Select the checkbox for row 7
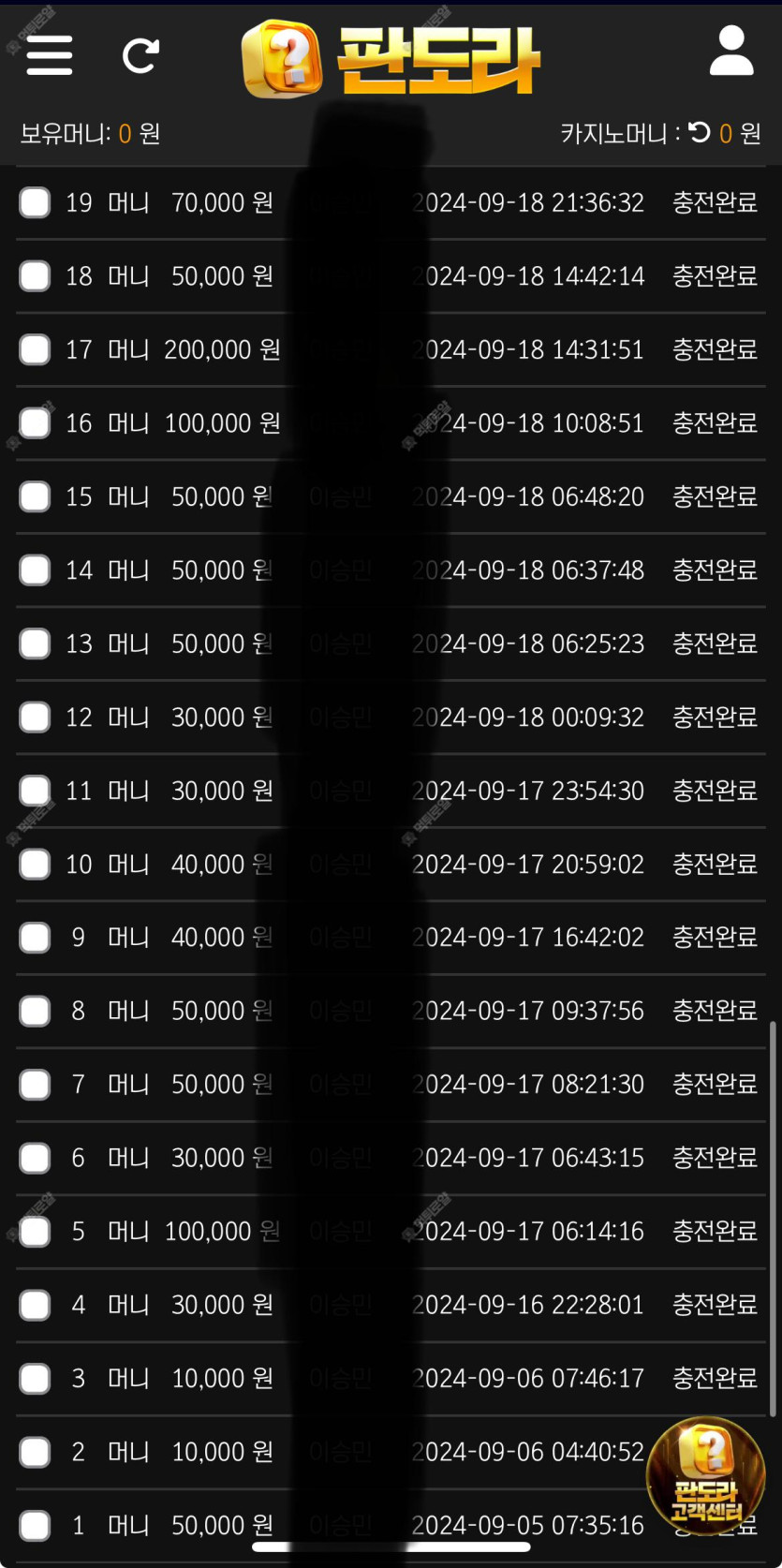 pos(36,1085)
